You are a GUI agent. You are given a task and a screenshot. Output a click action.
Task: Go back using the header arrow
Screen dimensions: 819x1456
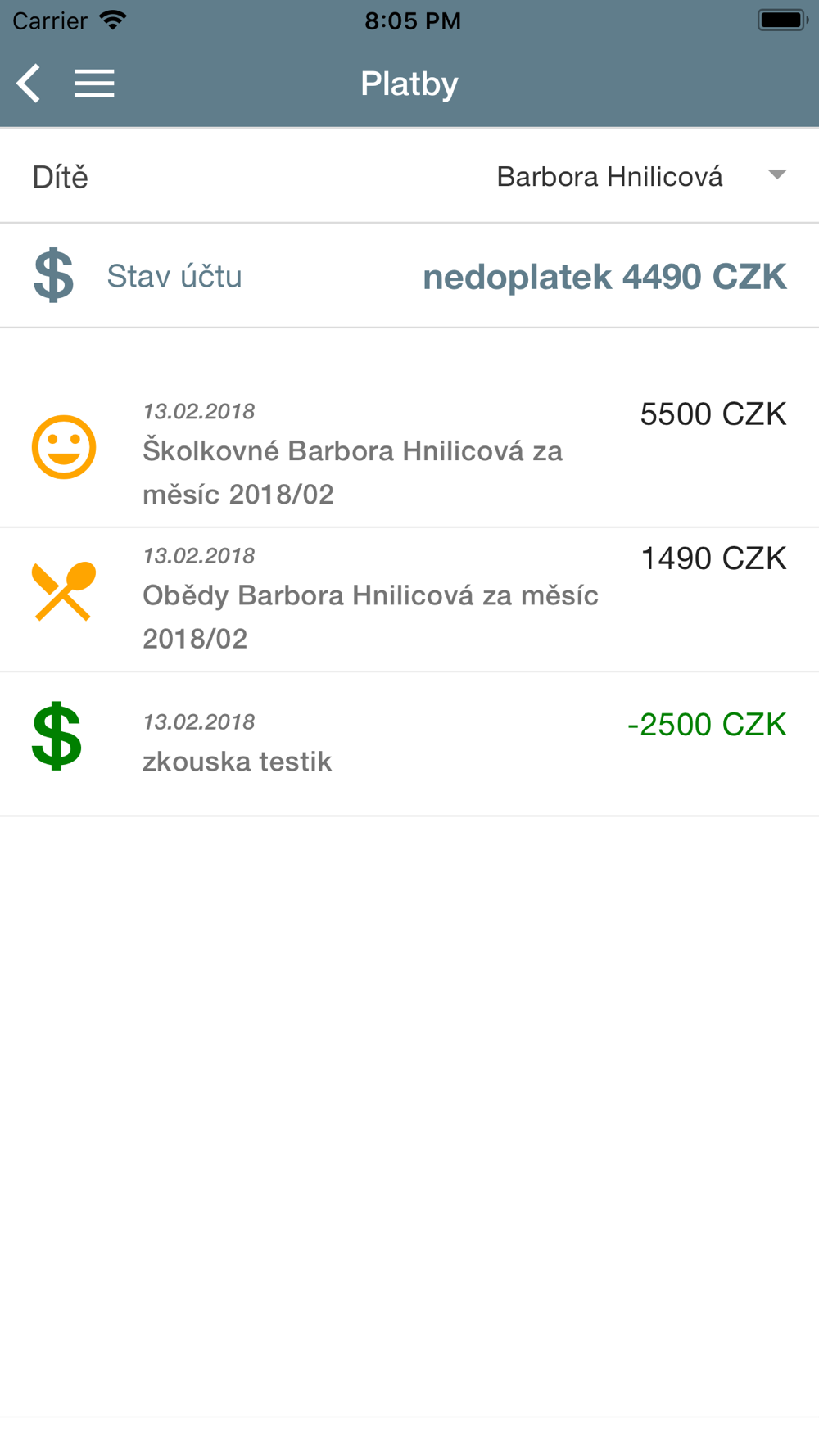pos(29,84)
